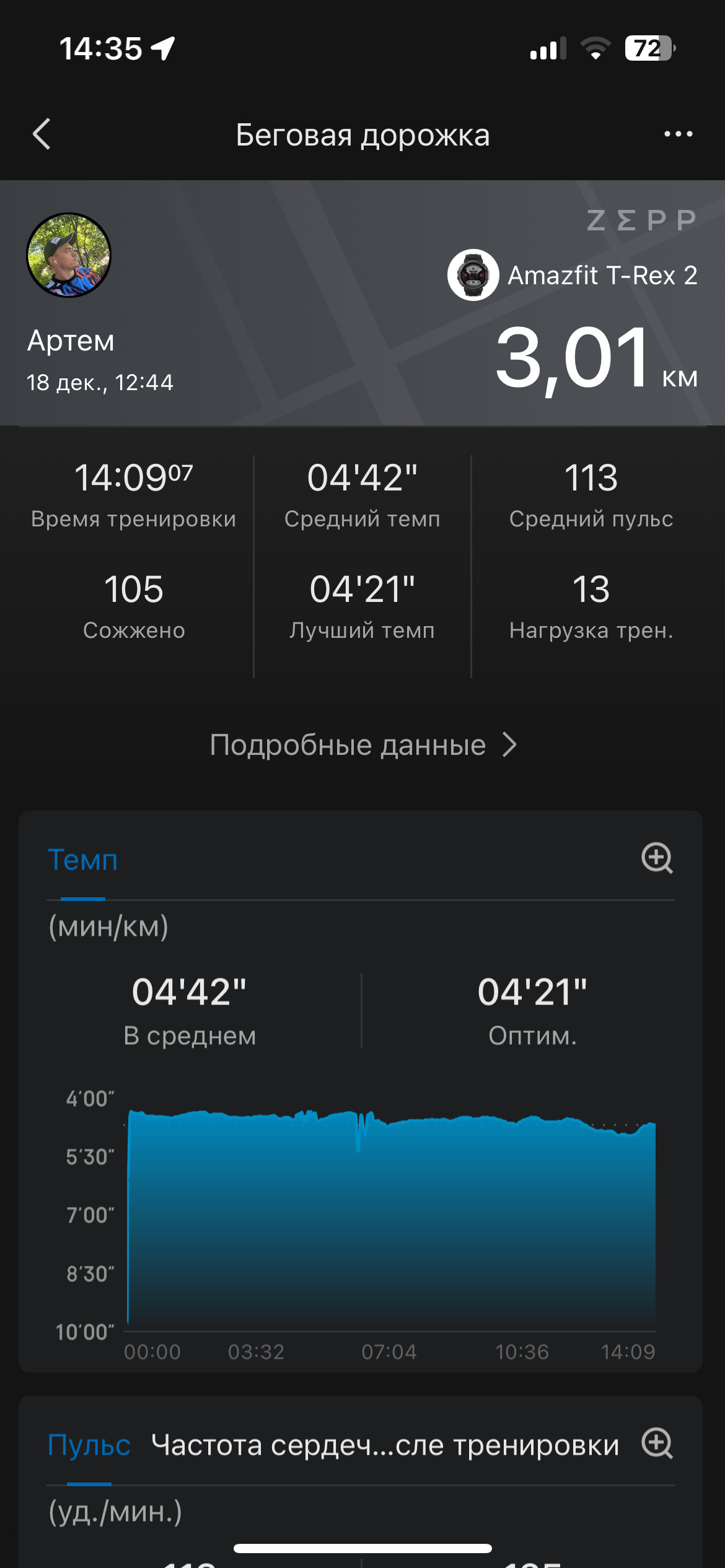Zoom into the Темп pace chart
Screen dimensions: 725x1568
coord(657,858)
